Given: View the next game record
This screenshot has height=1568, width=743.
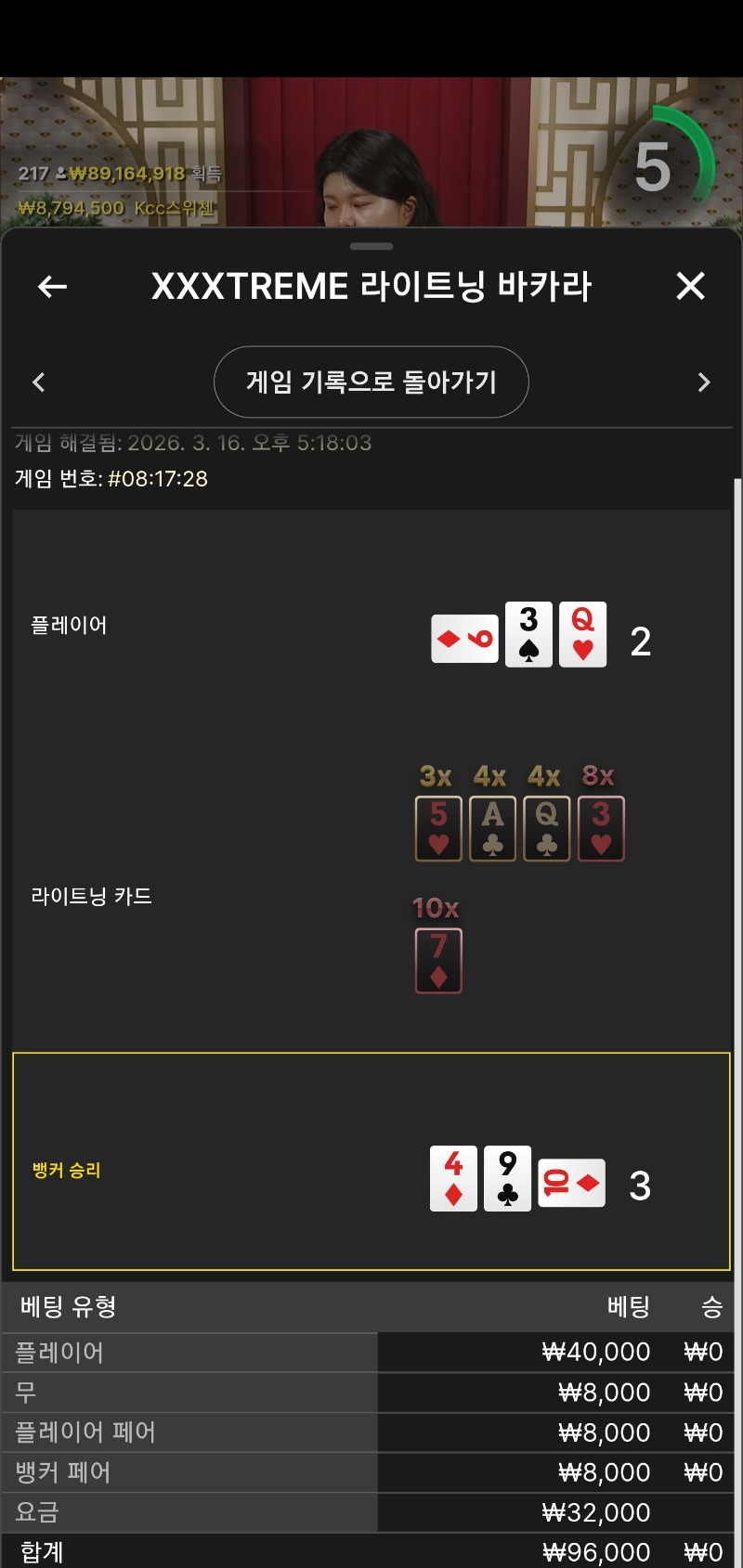Looking at the screenshot, I should (x=703, y=382).
